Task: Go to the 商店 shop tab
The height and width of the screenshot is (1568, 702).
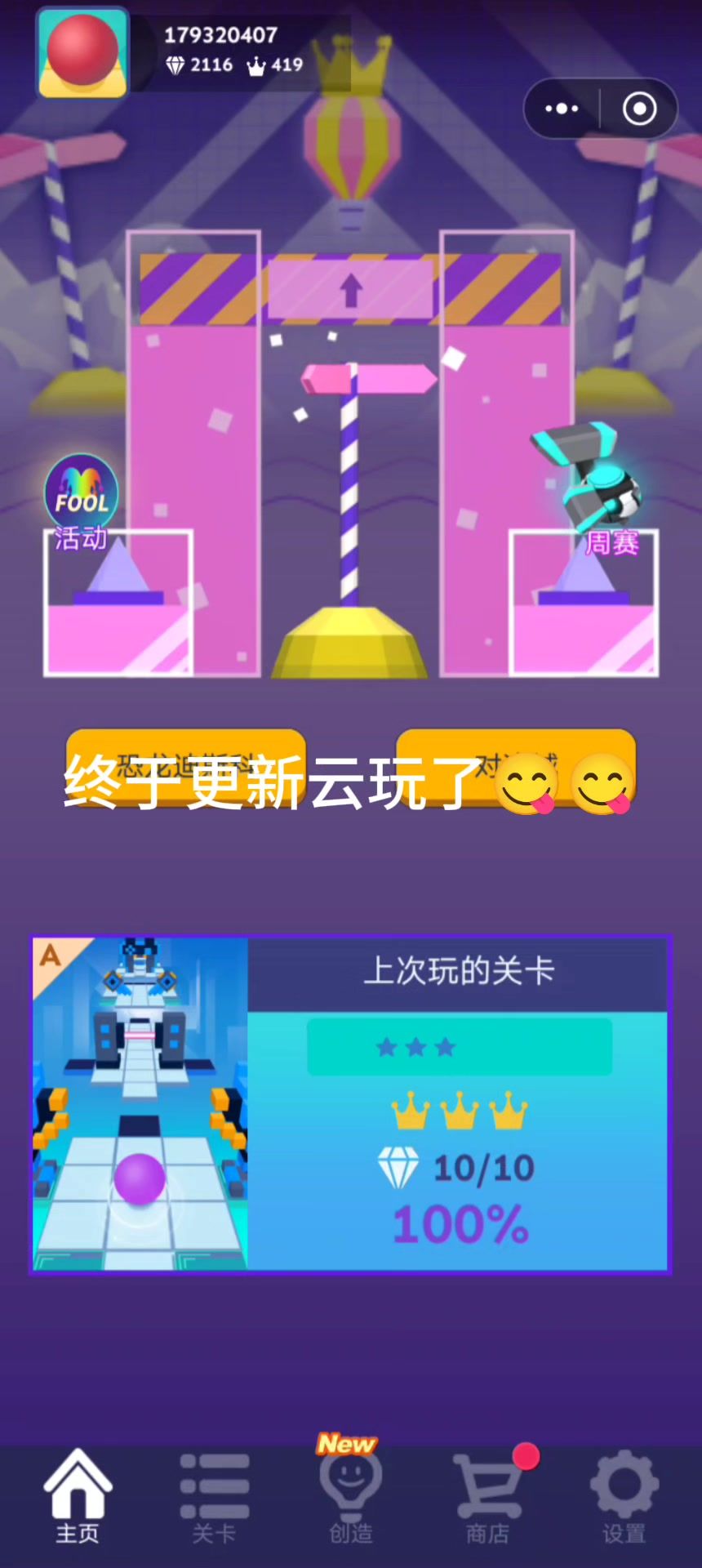Action: [x=487, y=1496]
